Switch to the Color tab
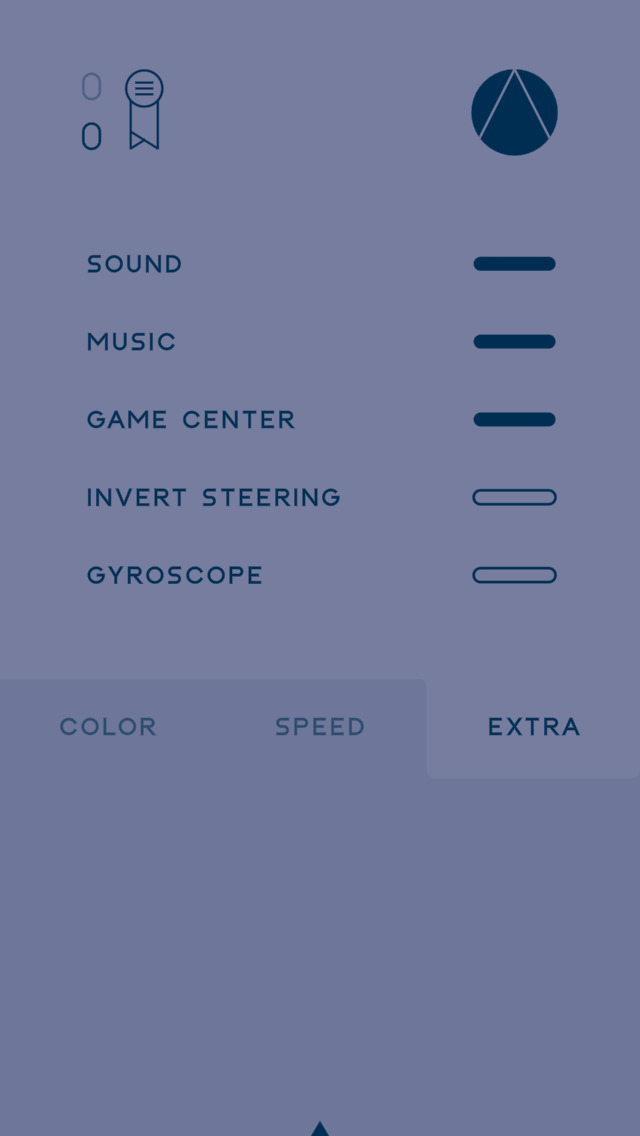The height and width of the screenshot is (1136, 640). click(x=108, y=727)
